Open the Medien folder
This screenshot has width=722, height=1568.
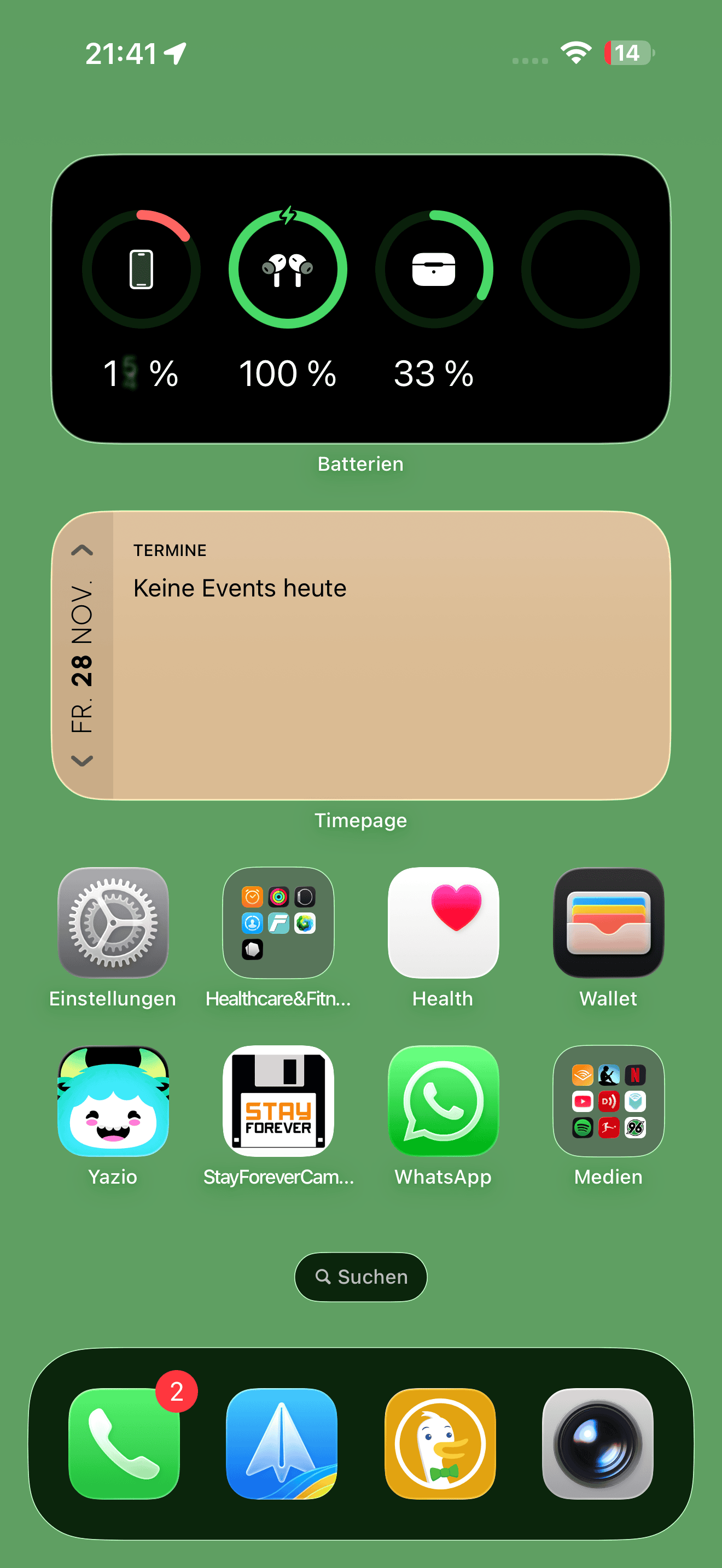pyautogui.click(x=608, y=1101)
